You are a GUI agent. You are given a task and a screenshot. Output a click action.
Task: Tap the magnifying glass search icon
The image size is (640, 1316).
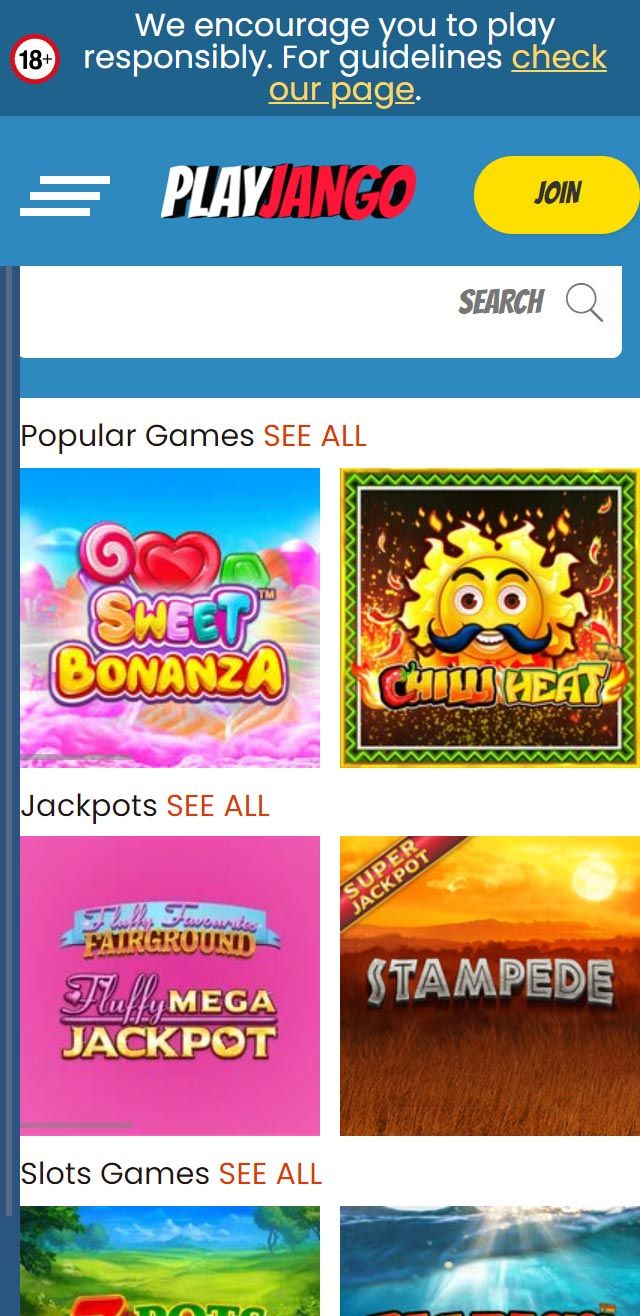pos(584,302)
